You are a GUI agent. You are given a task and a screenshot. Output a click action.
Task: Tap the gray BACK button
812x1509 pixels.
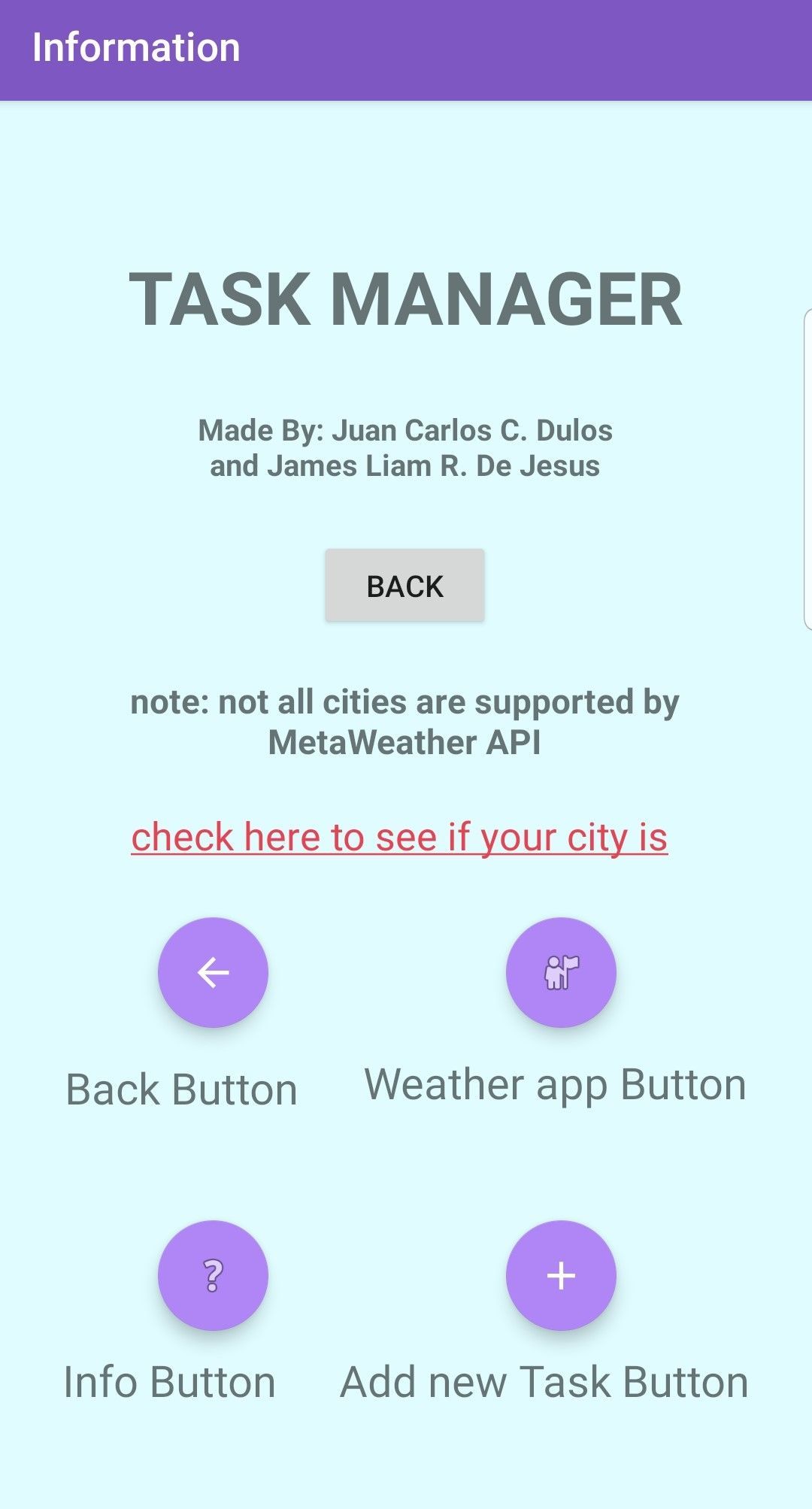404,586
